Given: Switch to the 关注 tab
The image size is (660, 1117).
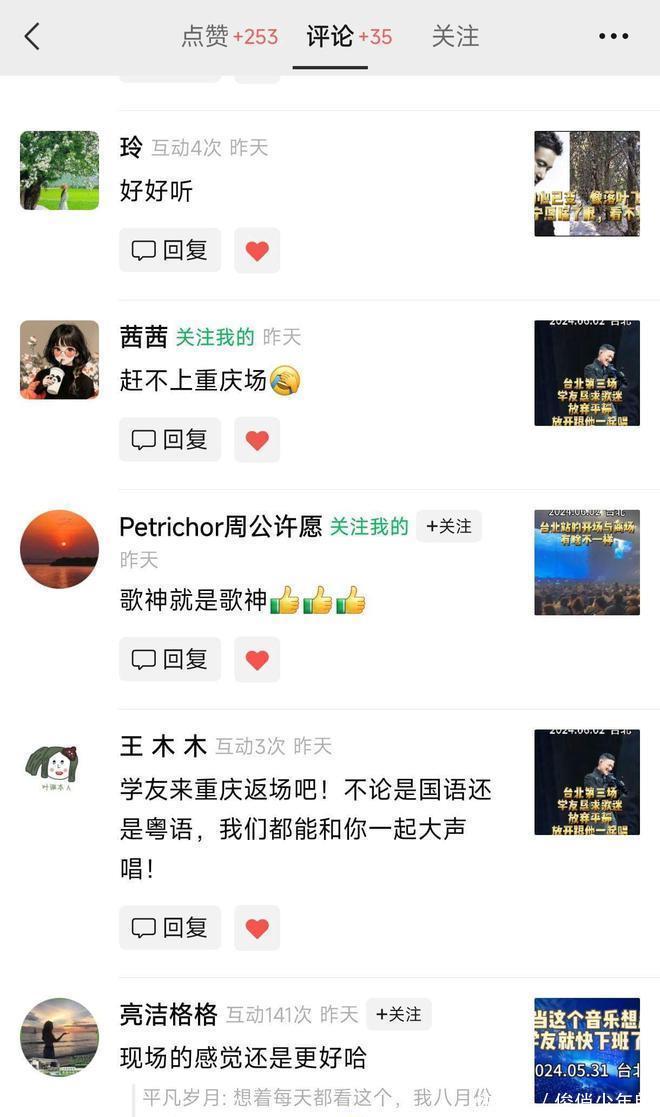Looking at the screenshot, I should [455, 37].
